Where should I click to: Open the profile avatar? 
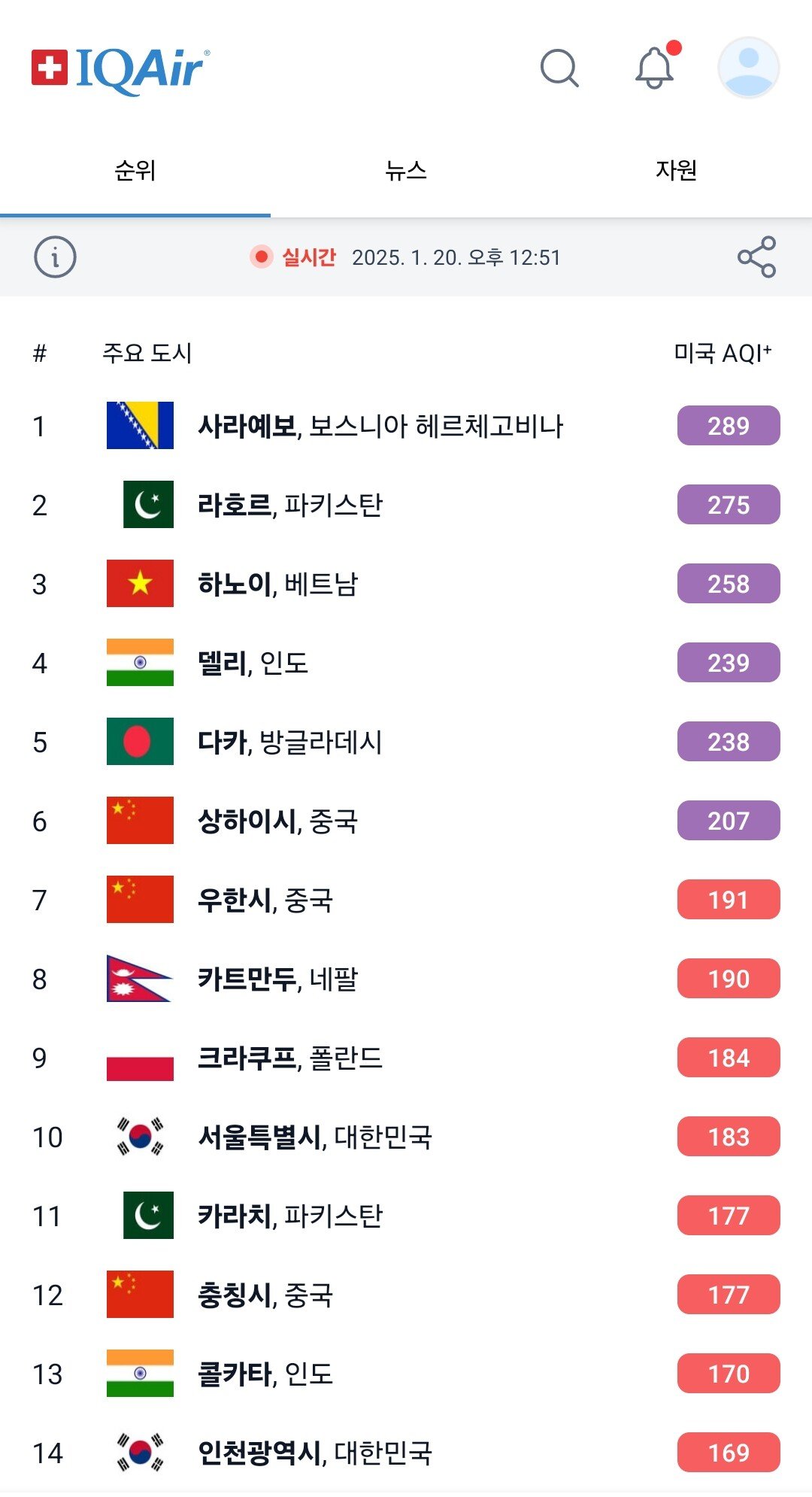pyautogui.click(x=748, y=68)
